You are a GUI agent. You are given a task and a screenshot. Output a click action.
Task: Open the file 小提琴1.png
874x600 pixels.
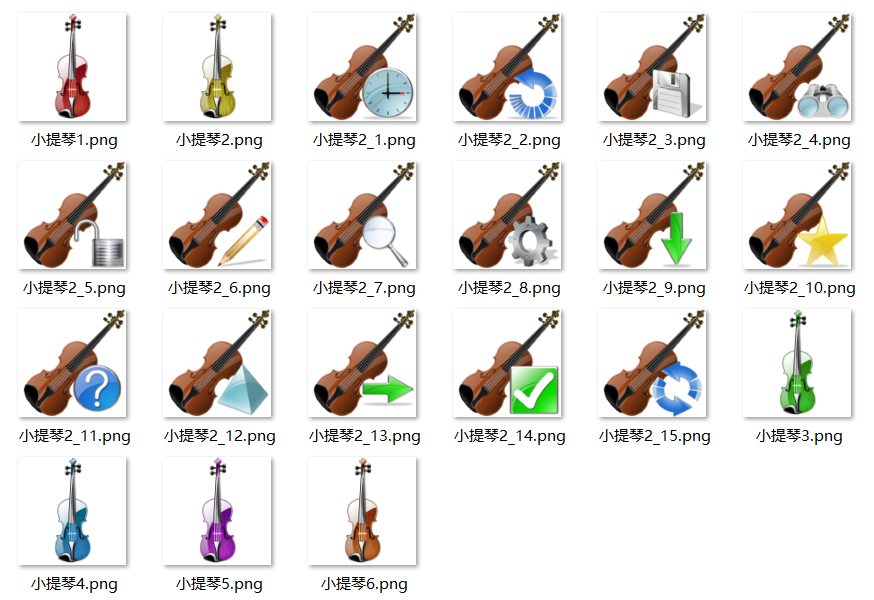(73, 67)
